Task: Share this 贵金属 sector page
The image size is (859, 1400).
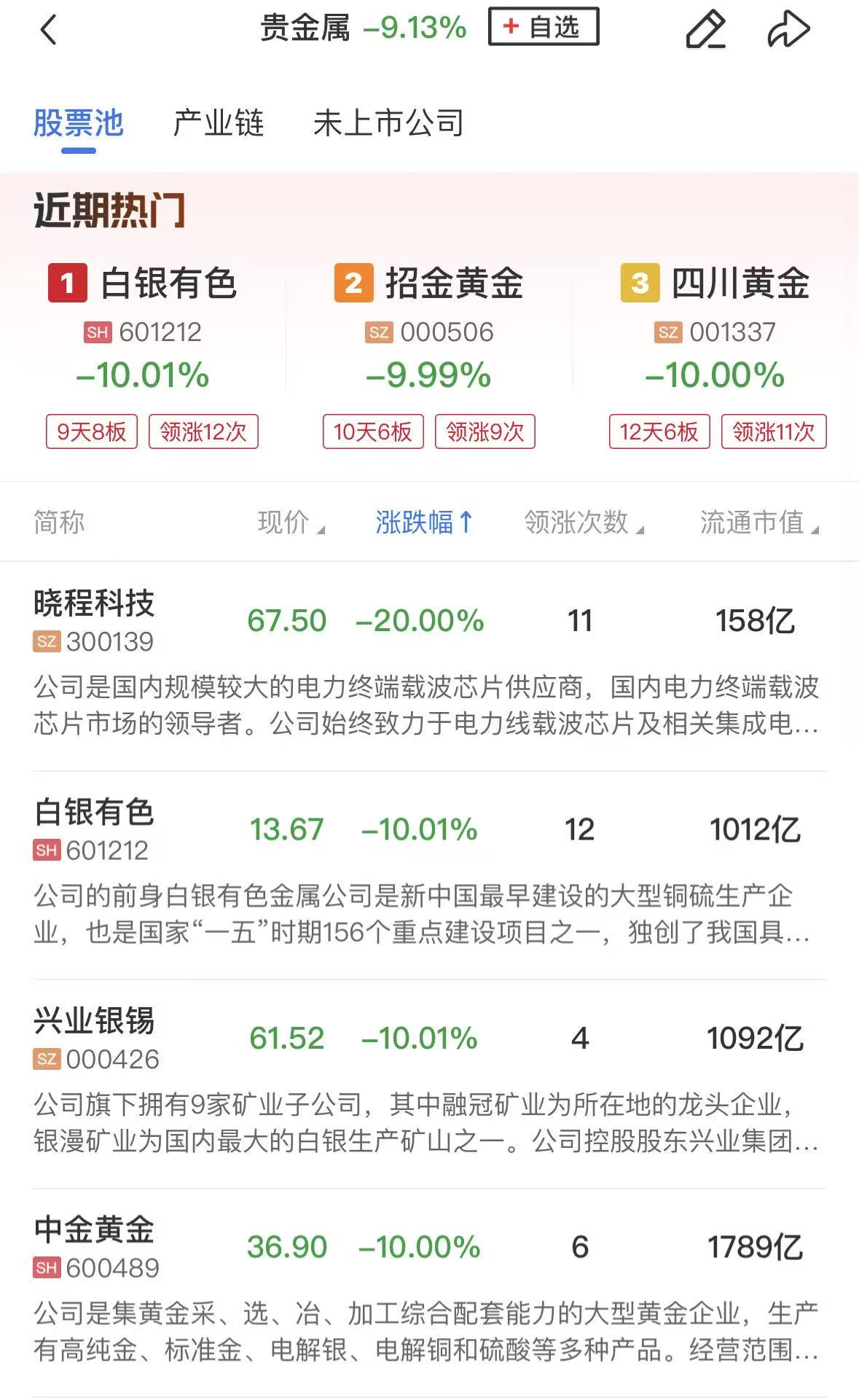Action: (788, 30)
